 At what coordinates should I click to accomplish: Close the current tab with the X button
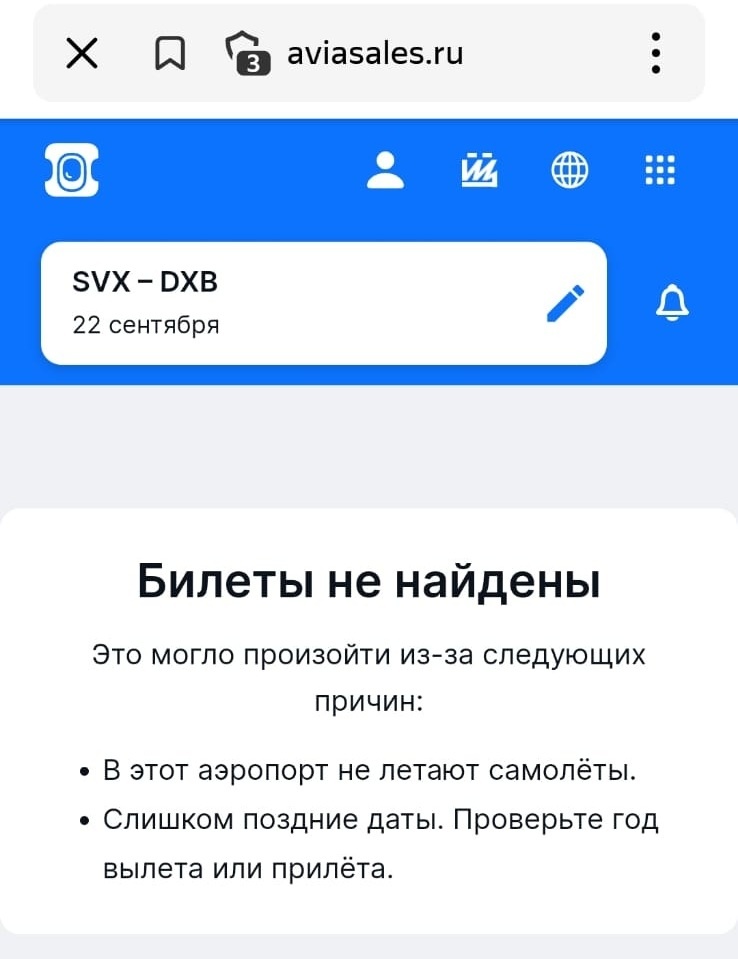[81, 53]
